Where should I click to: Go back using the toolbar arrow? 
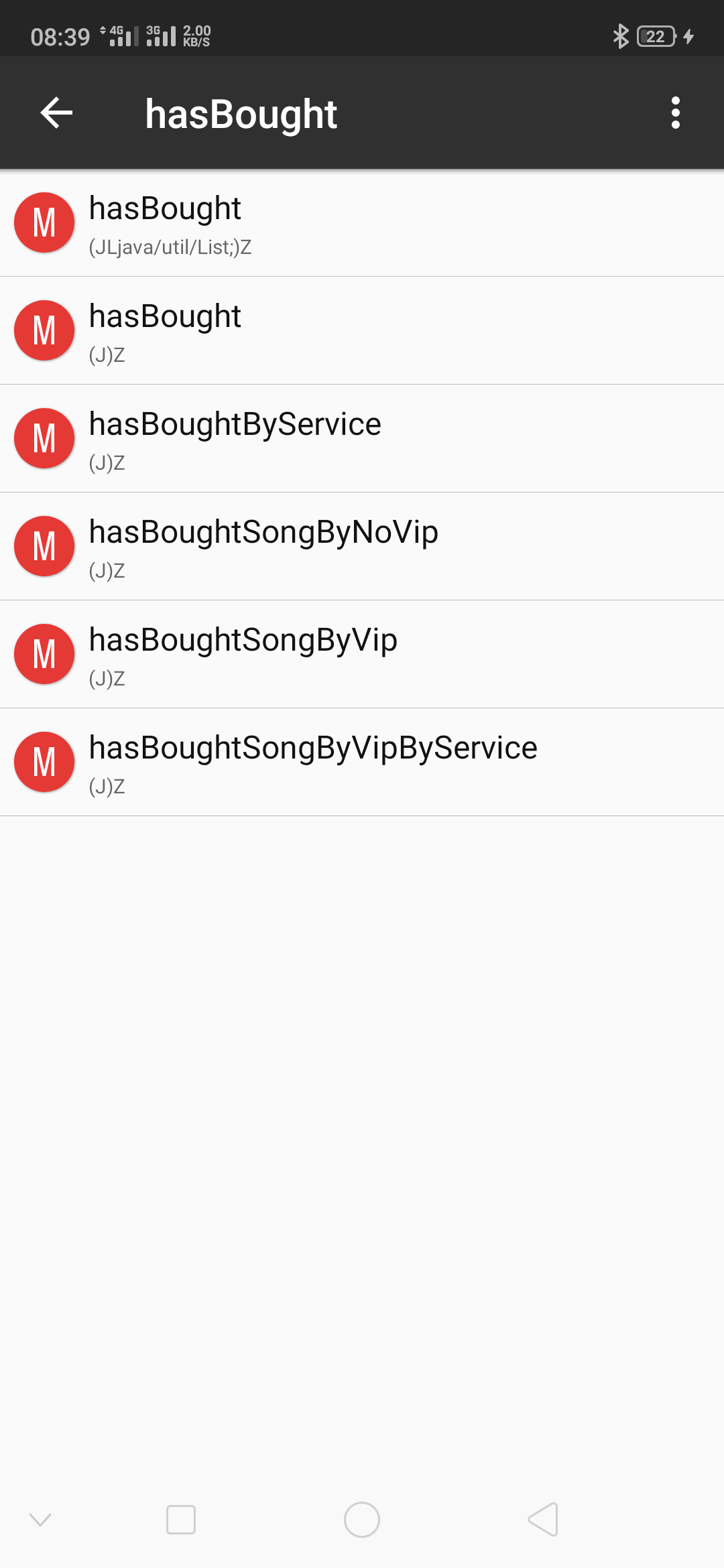tap(56, 113)
